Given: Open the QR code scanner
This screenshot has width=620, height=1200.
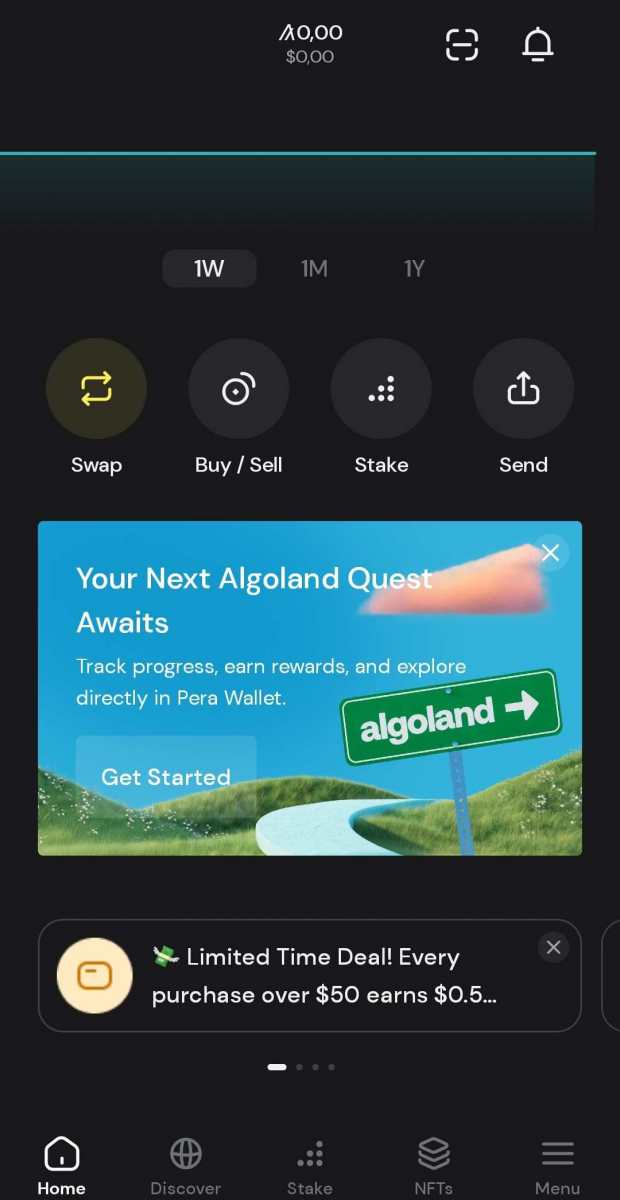Looking at the screenshot, I should tap(462, 44).
